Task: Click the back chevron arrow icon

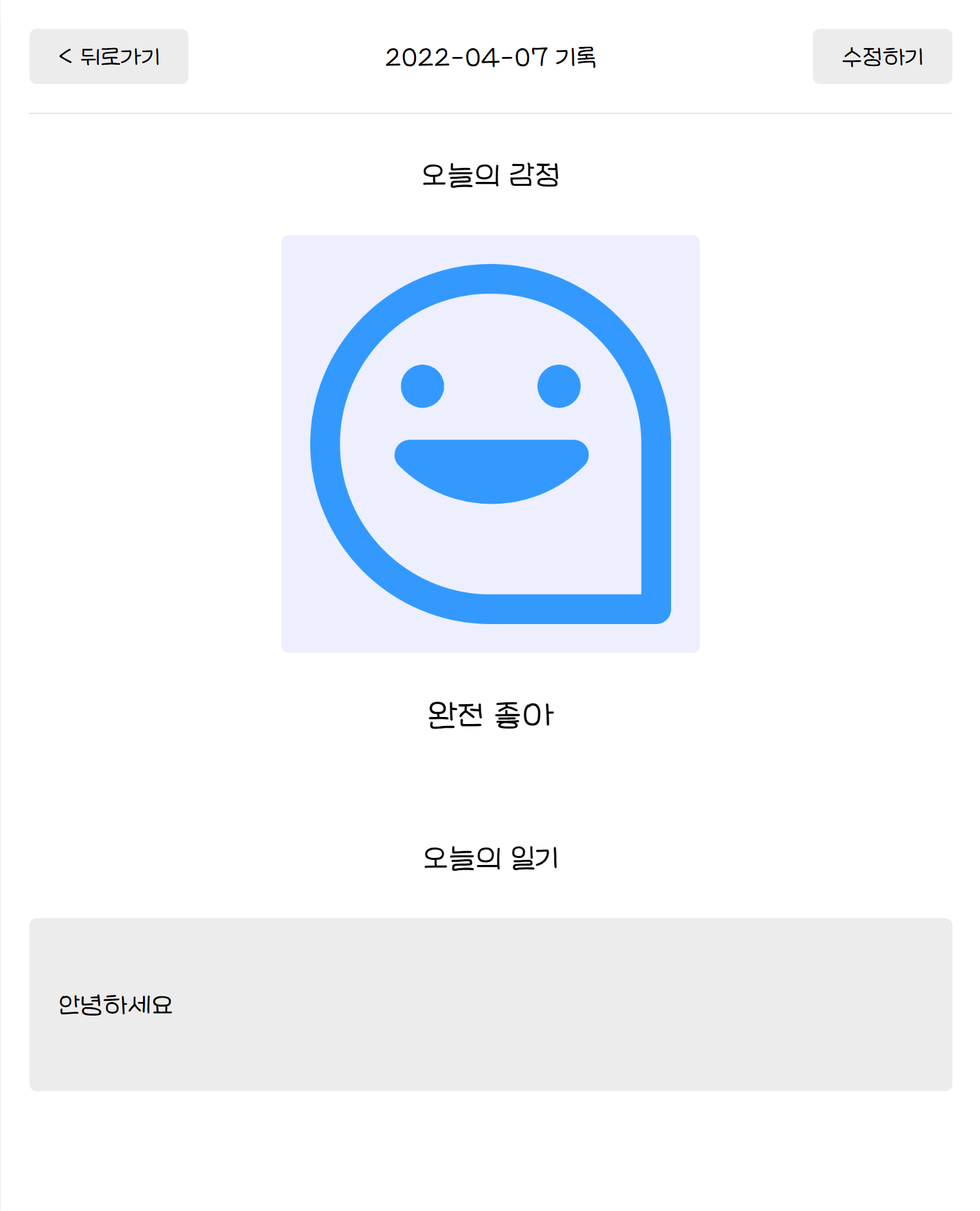Action: click(64, 56)
